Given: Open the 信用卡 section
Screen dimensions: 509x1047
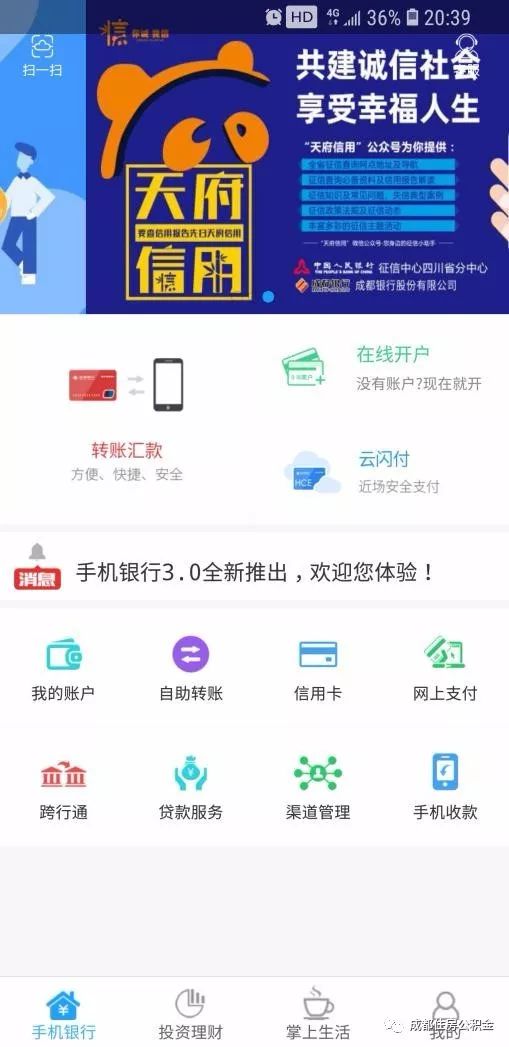Looking at the screenshot, I should pyautogui.click(x=318, y=668).
